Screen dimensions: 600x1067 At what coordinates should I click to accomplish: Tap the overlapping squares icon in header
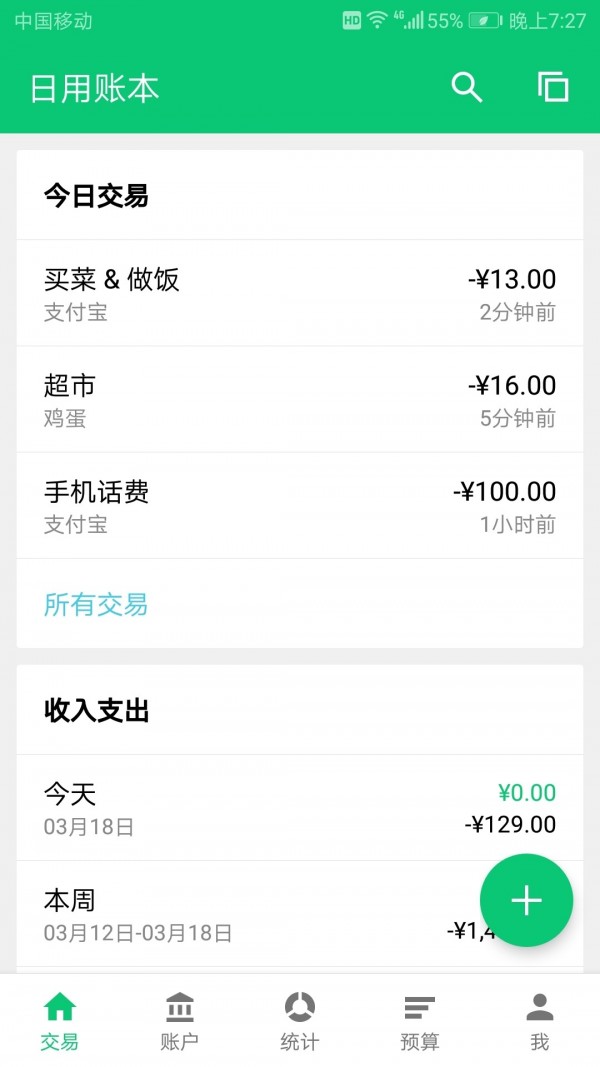click(553, 88)
